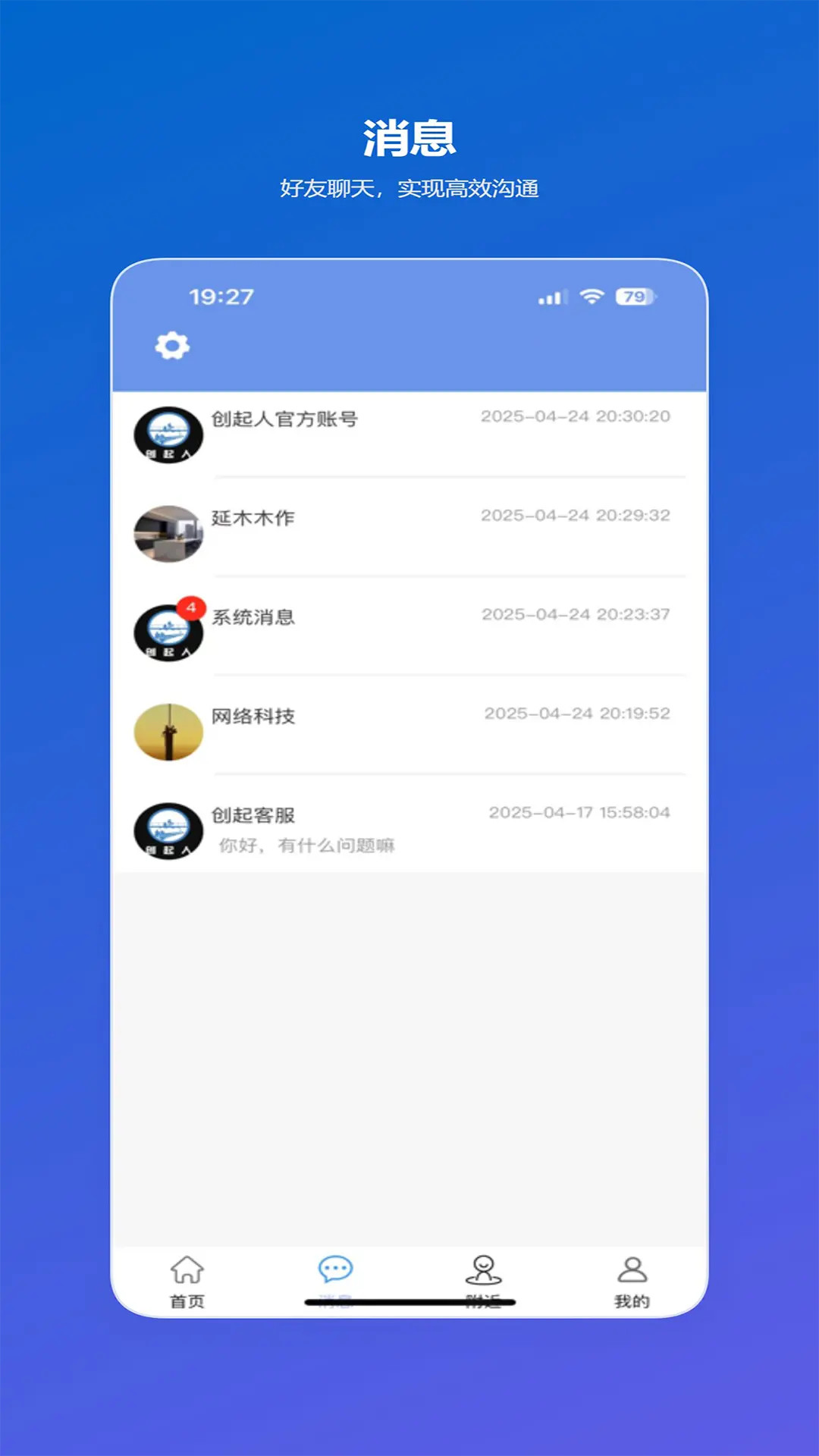Tap the 创起人官方账号 circular avatar
Image resolution: width=819 pixels, height=1456 pixels.
click(168, 434)
